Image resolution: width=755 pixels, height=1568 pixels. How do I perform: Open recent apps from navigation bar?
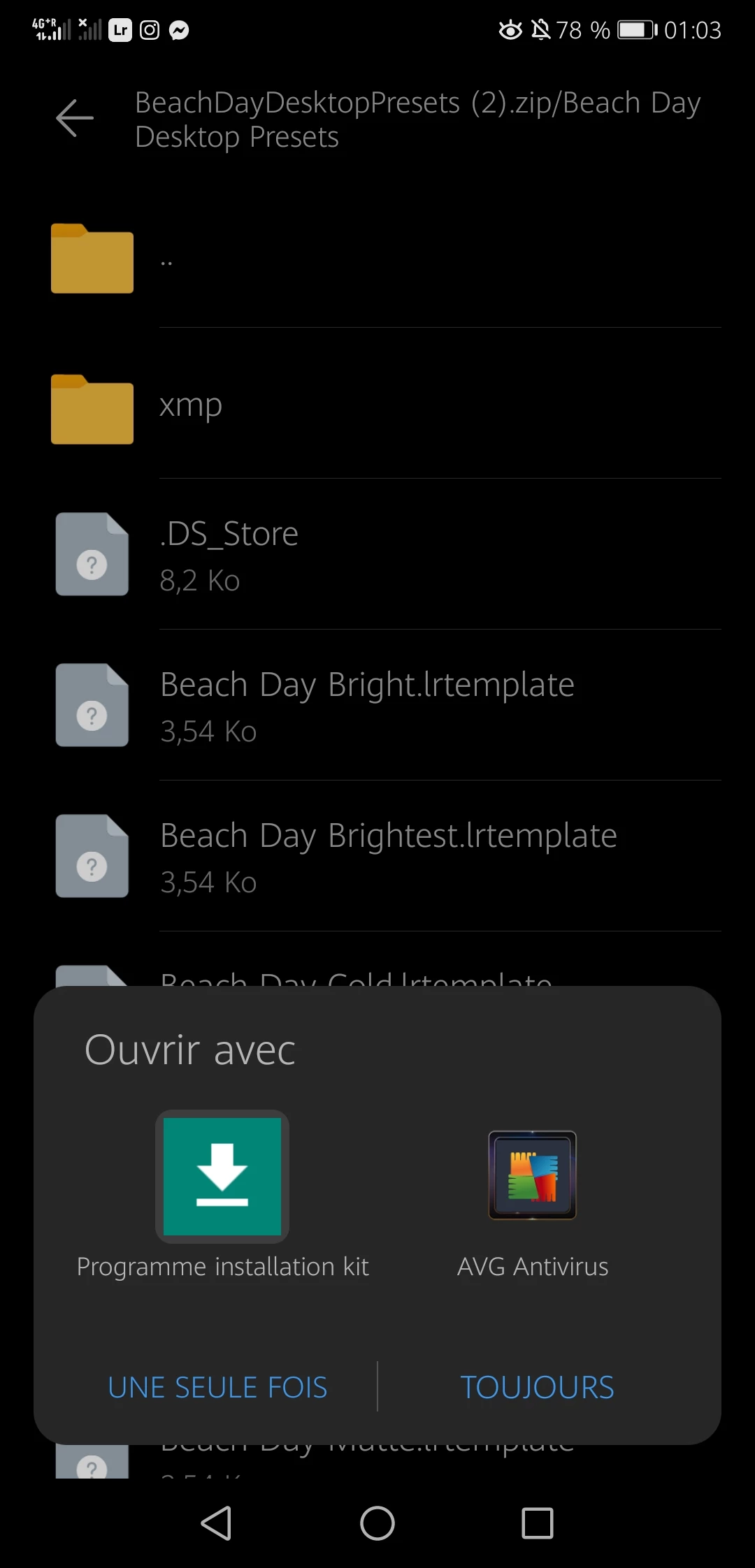click(538, 1523)
